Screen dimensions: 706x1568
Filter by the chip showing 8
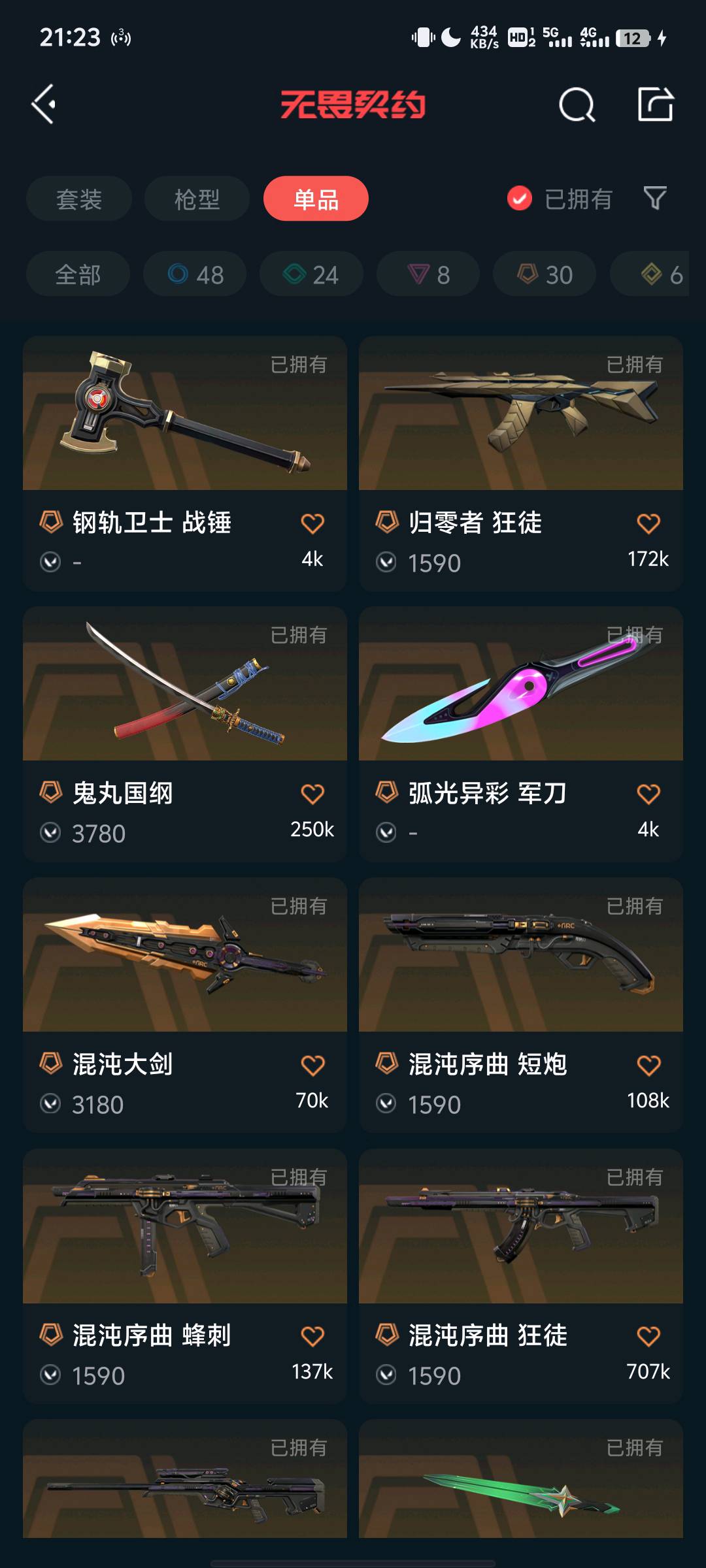[428, 274]
